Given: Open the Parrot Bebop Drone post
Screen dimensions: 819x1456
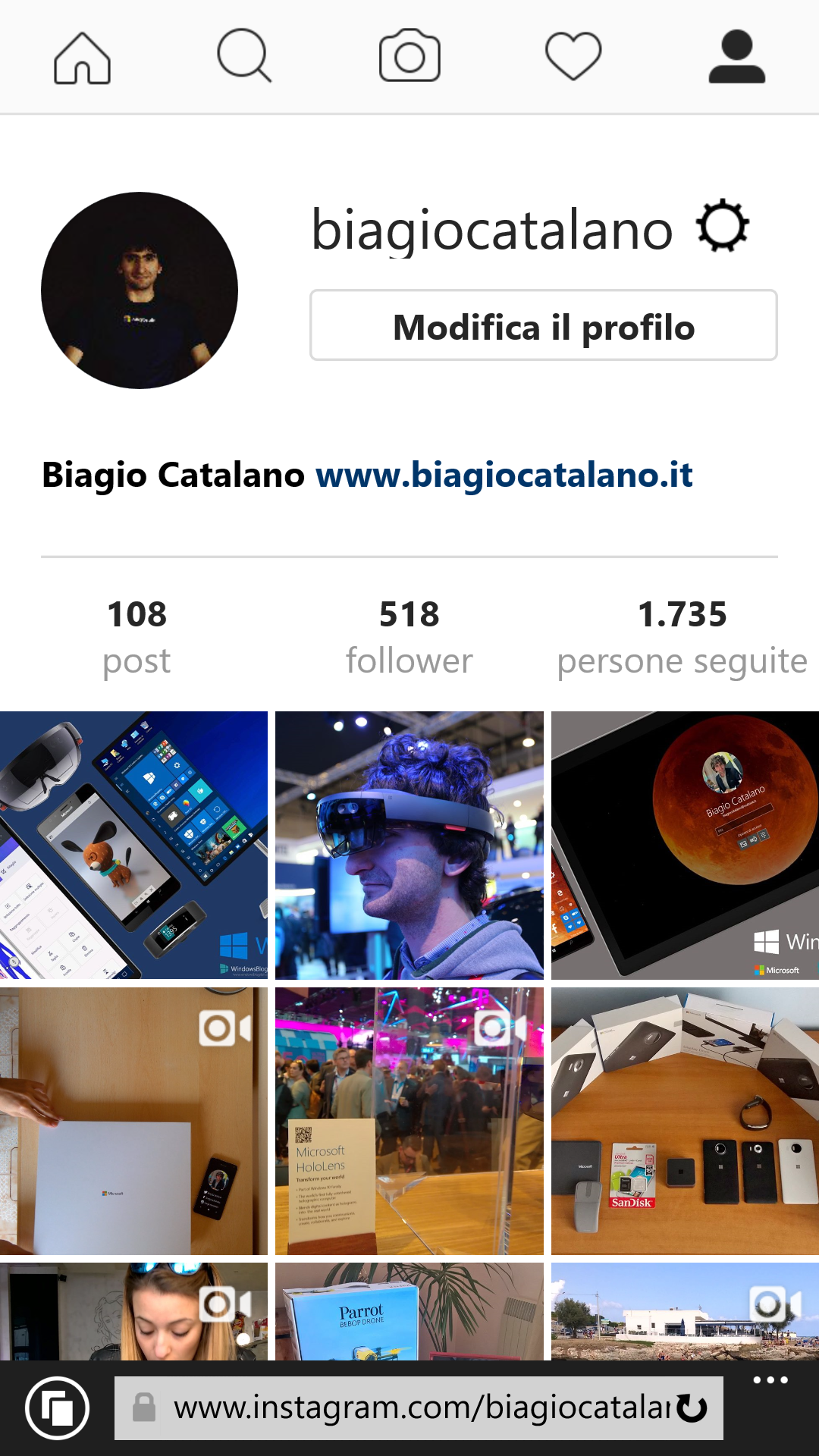Looking at the screenshot, I should click(x=409, y=1311).
